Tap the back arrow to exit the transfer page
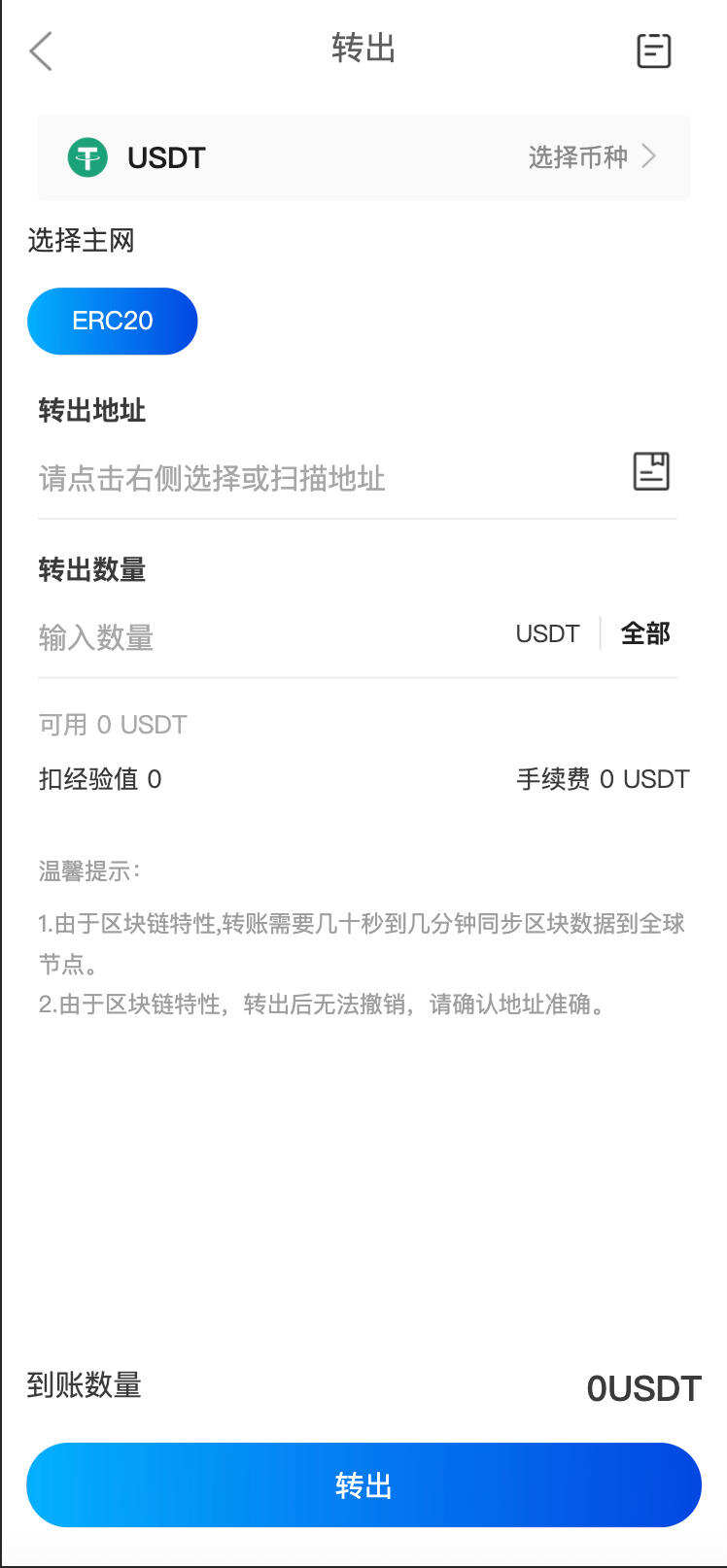This screenshot has width=727, height=1568. 39,51
